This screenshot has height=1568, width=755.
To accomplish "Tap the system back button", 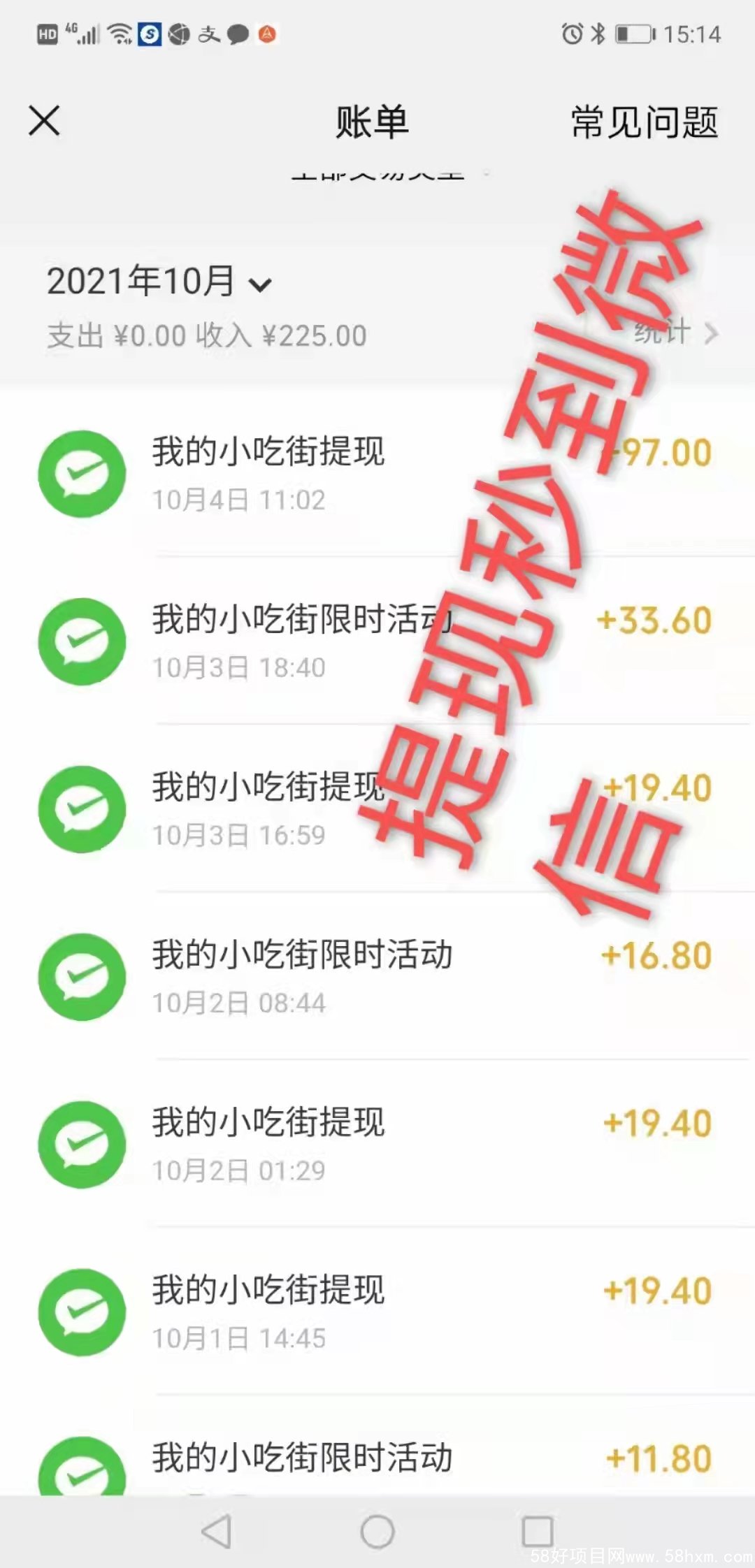I will click(217, 1532).
